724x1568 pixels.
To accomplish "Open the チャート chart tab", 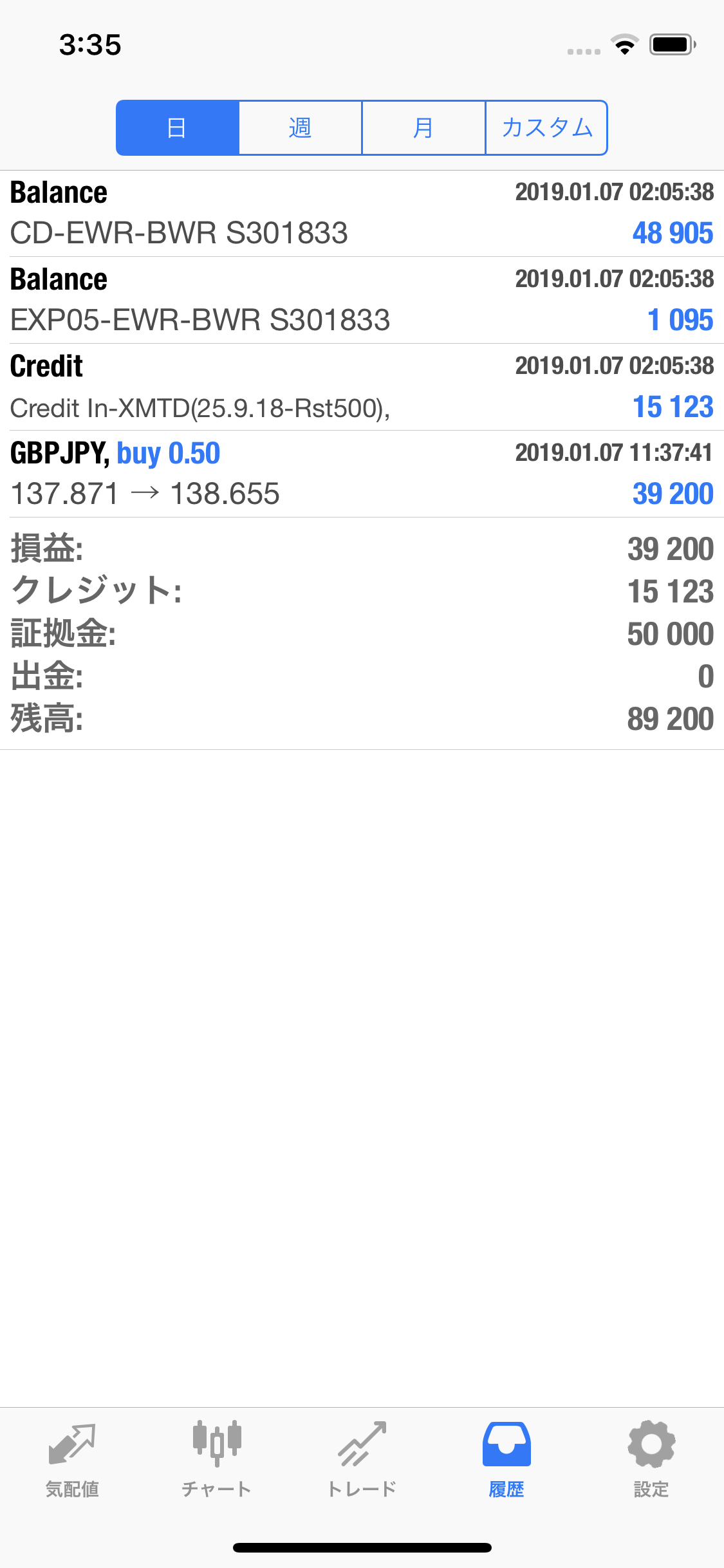I will (x=217, y=1459).
